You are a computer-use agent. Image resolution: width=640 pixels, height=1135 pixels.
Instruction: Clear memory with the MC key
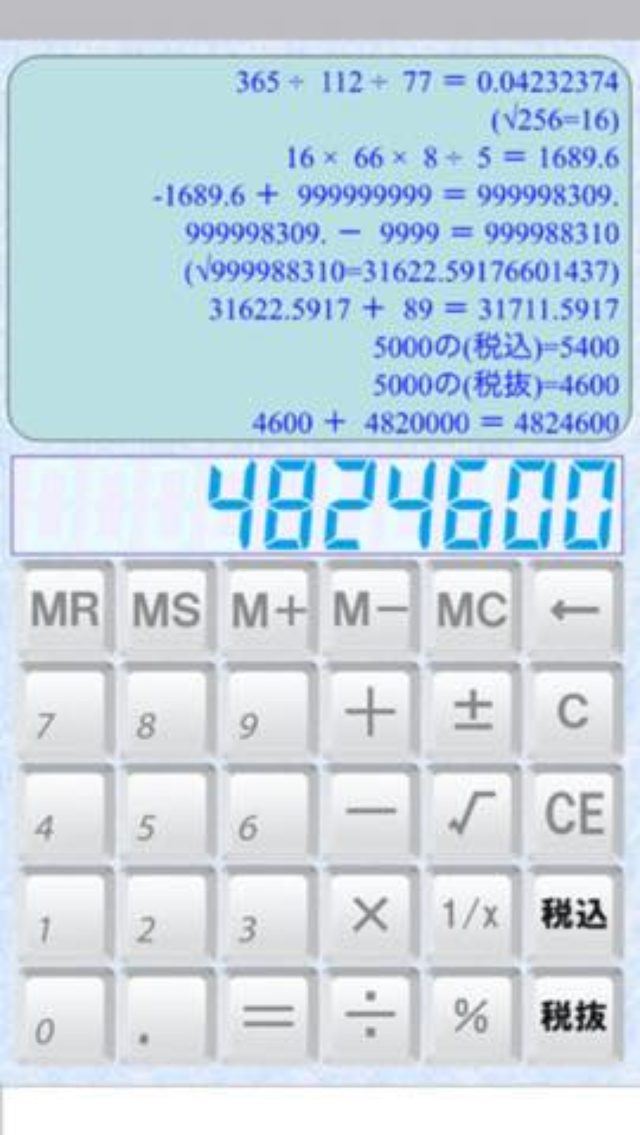pyautogui.click(x=472, y=609)
